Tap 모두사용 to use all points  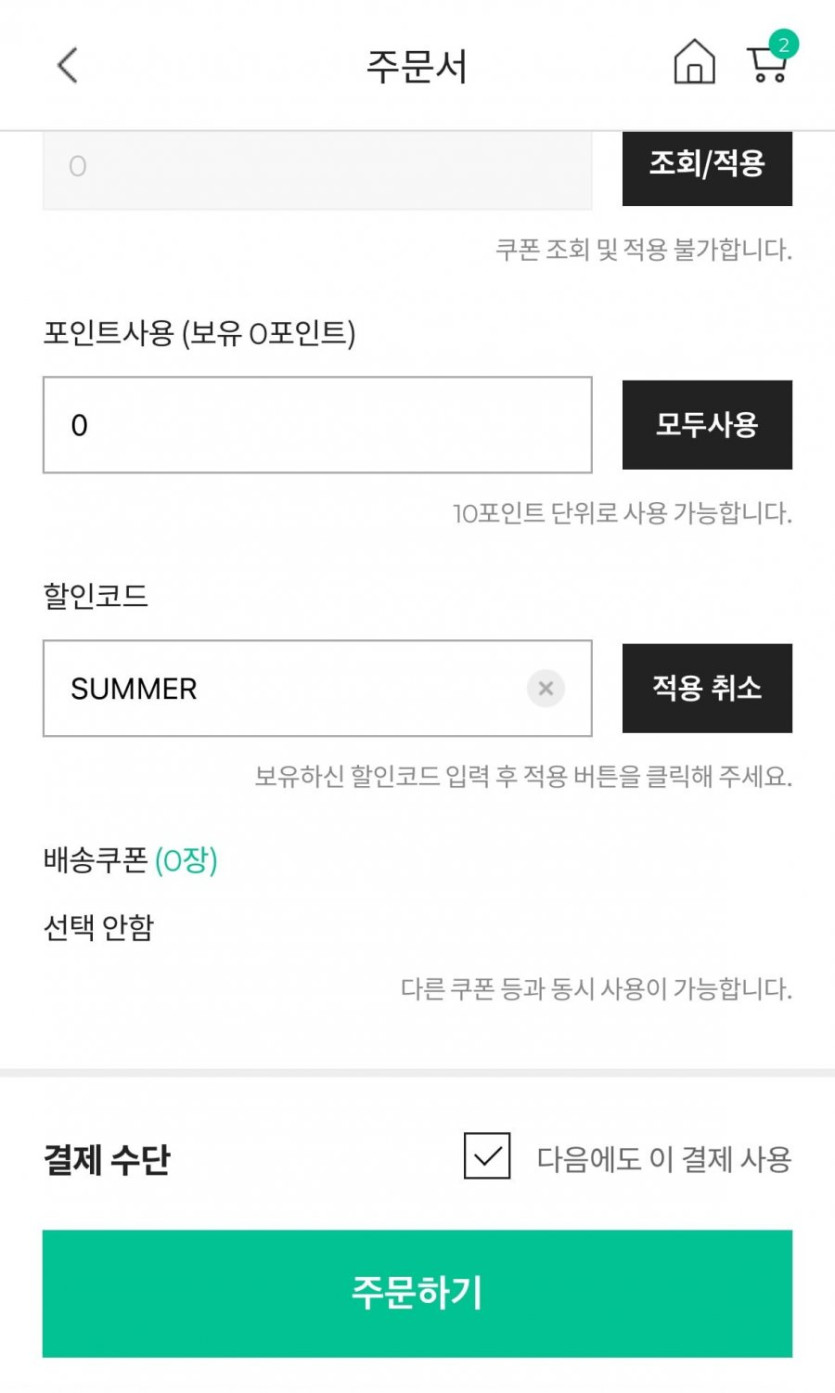coord(707,425)
